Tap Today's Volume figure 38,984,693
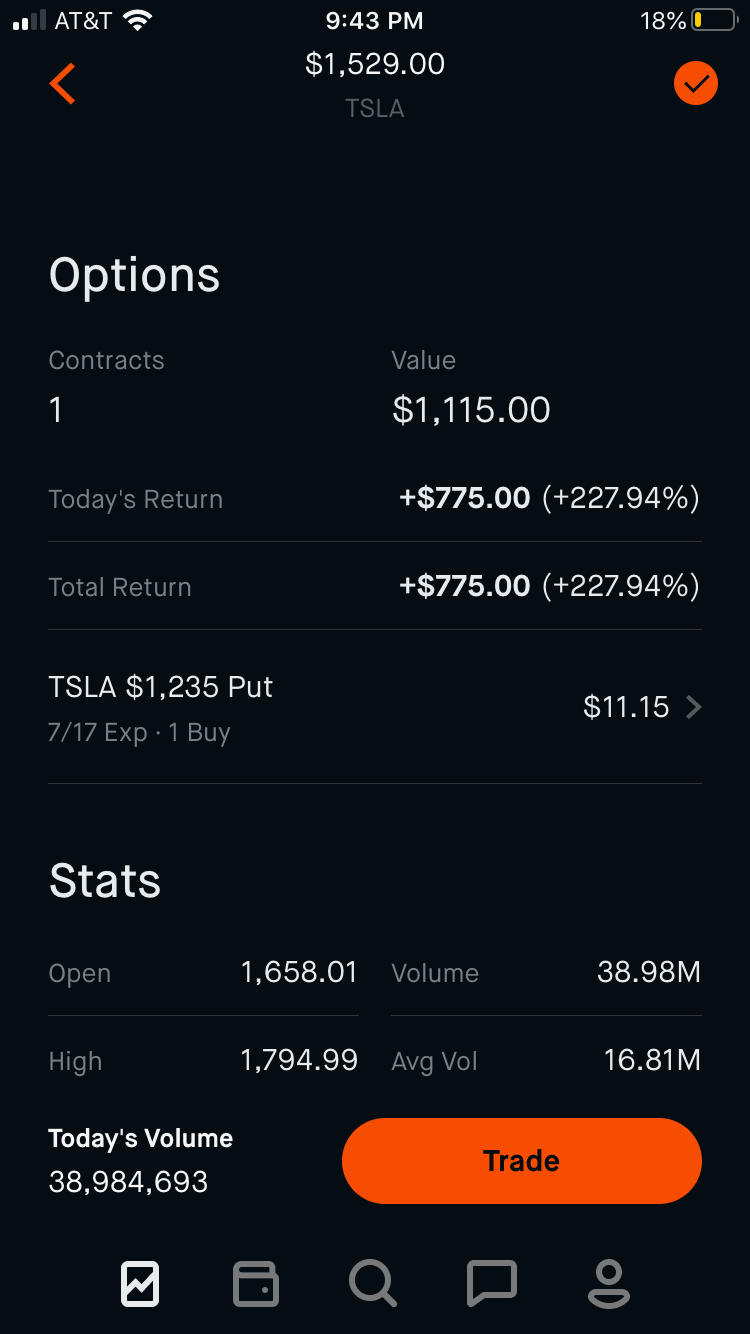The height and width of the screenshot is (1334, 750). (x=127, y=1182)
